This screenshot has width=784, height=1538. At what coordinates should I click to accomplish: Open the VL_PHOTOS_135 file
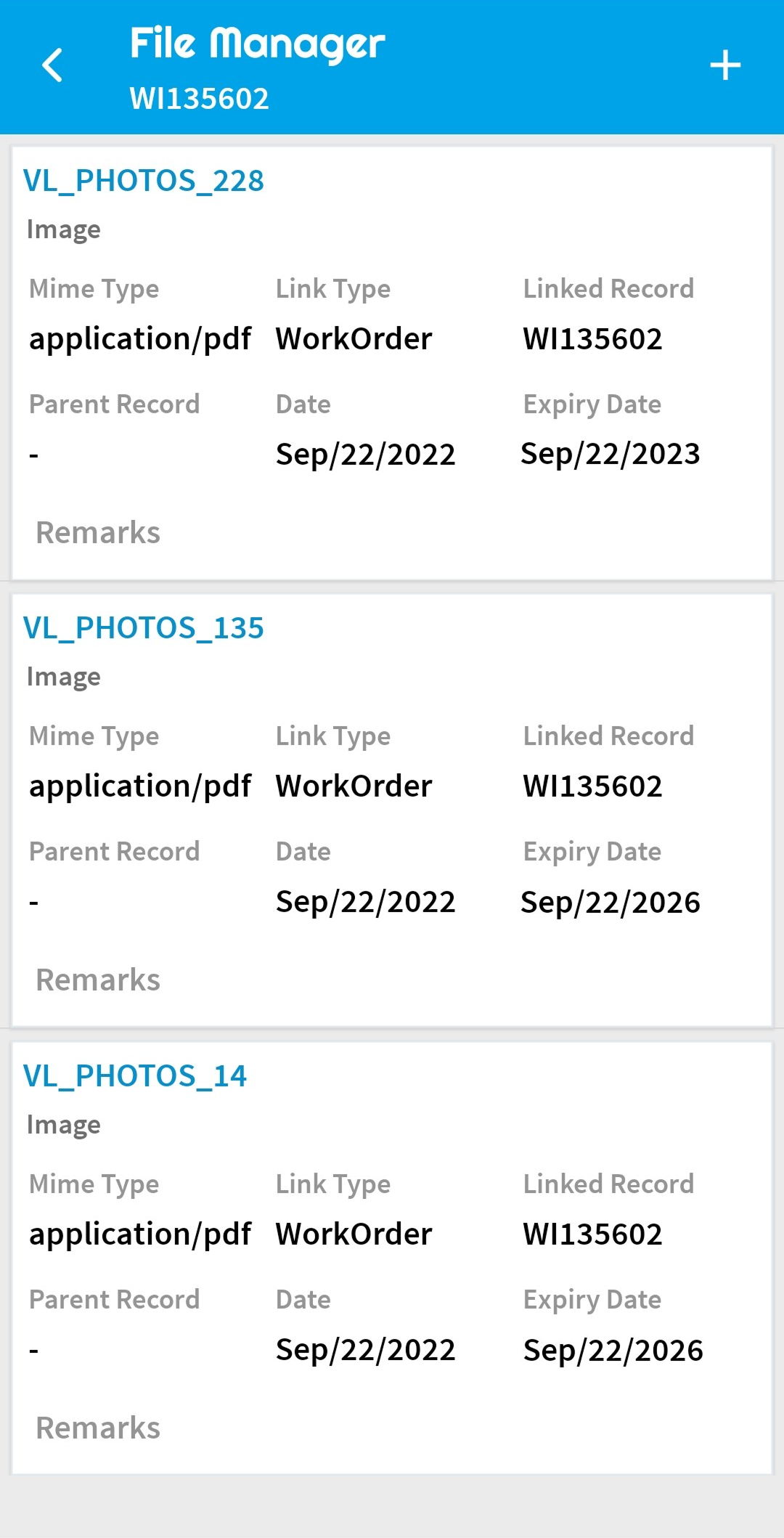point(144,628)
